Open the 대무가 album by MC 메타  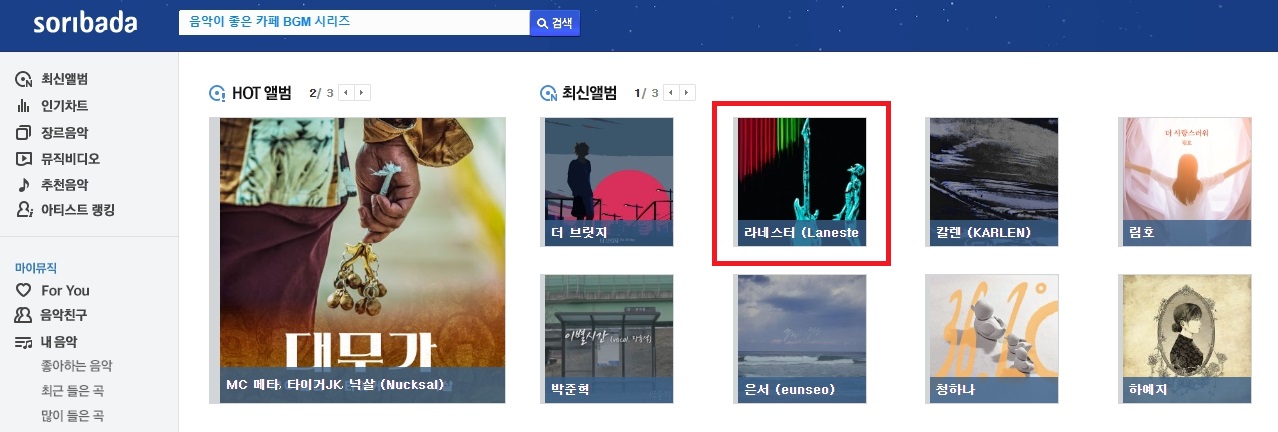357,260
